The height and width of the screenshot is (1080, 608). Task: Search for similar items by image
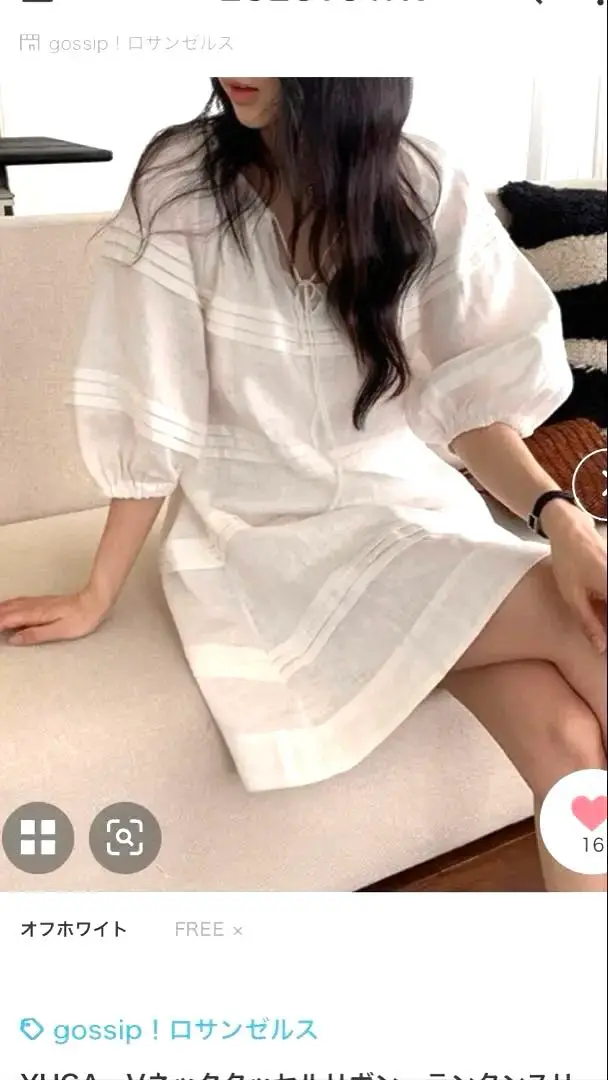click(x=125, y=838)
